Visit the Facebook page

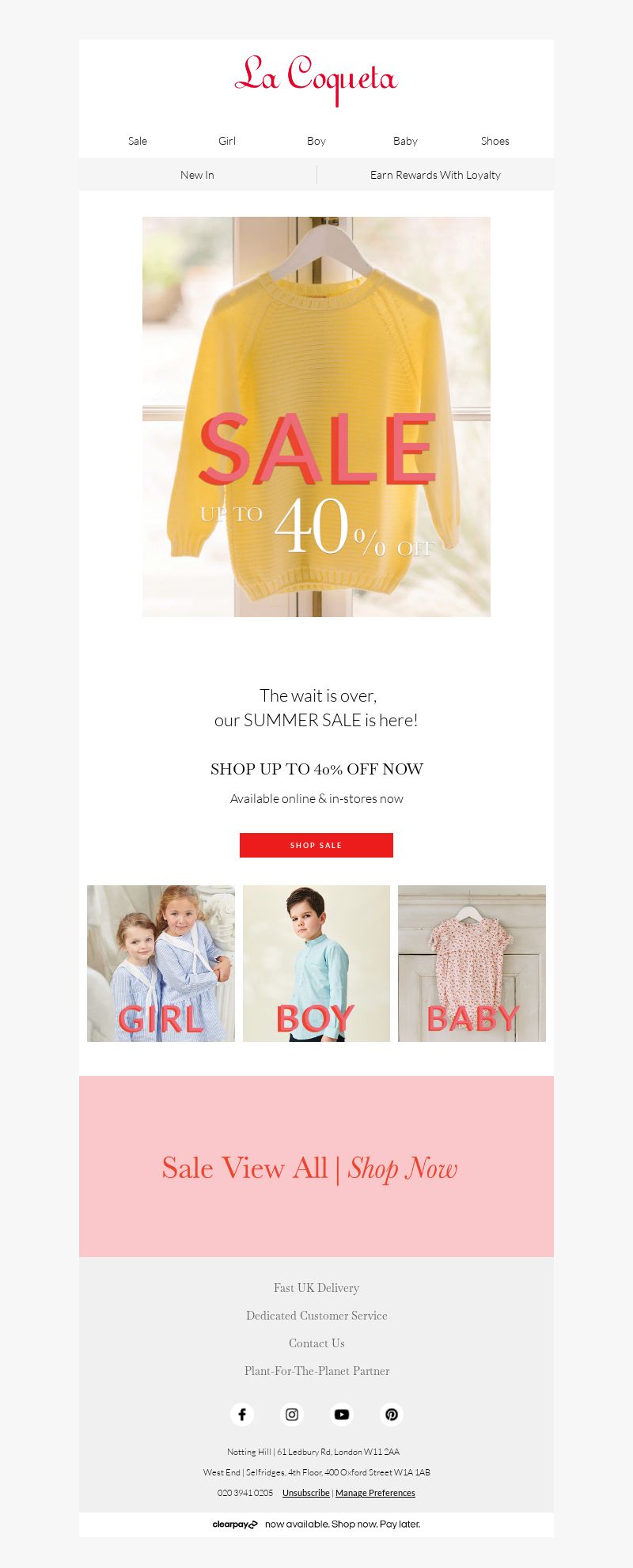(x=242, y=1415)
